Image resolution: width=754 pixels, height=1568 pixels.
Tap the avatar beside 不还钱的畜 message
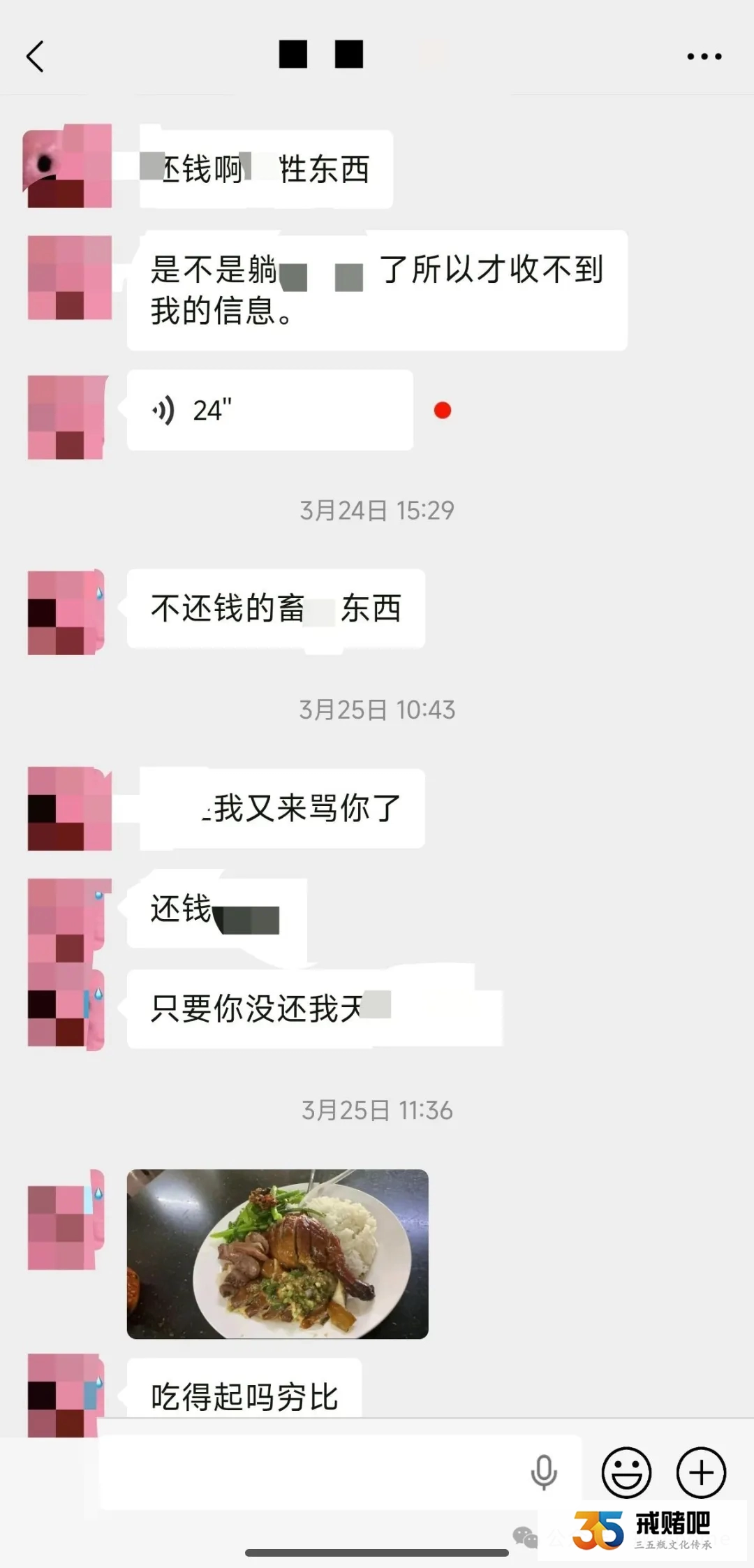[66, 608]
